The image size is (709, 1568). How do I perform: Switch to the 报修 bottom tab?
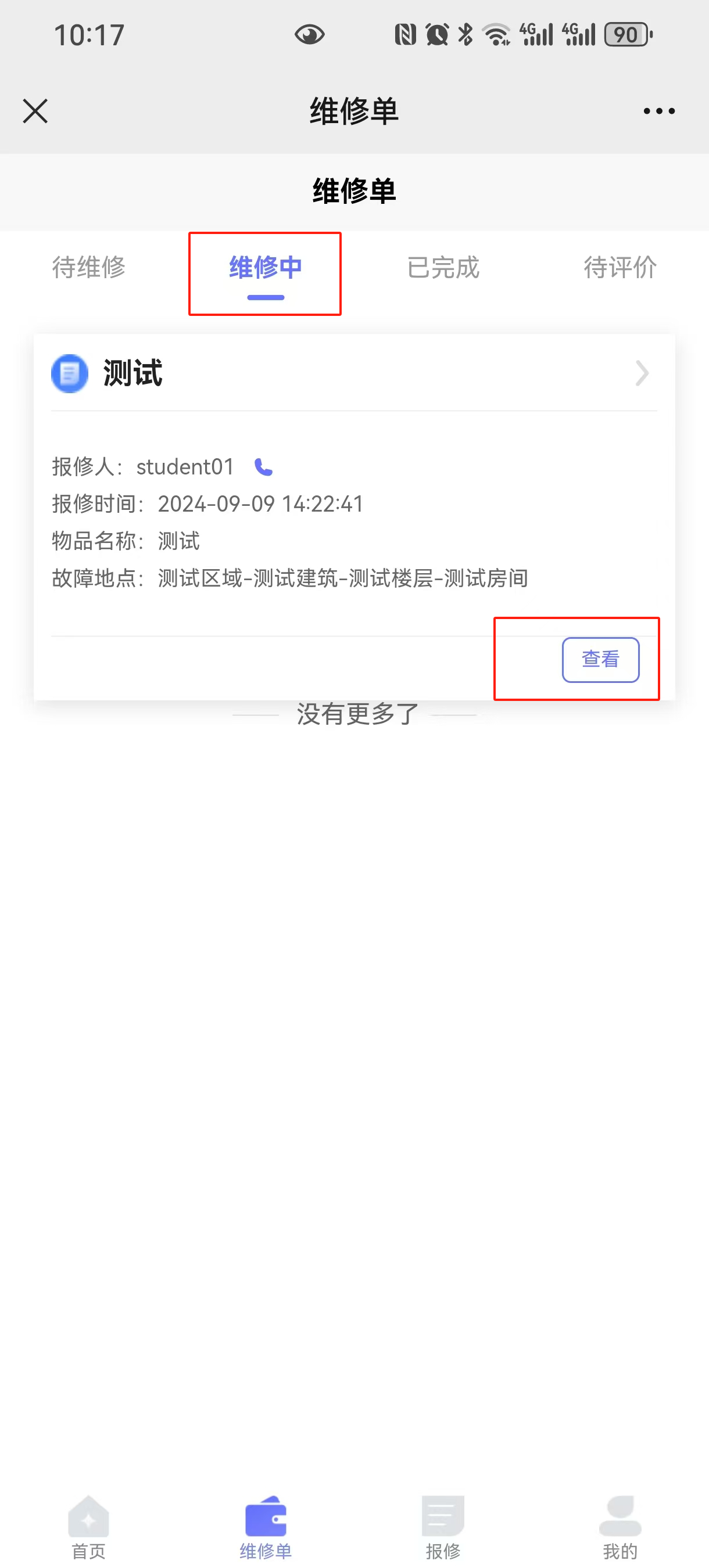coord(443,1527)
